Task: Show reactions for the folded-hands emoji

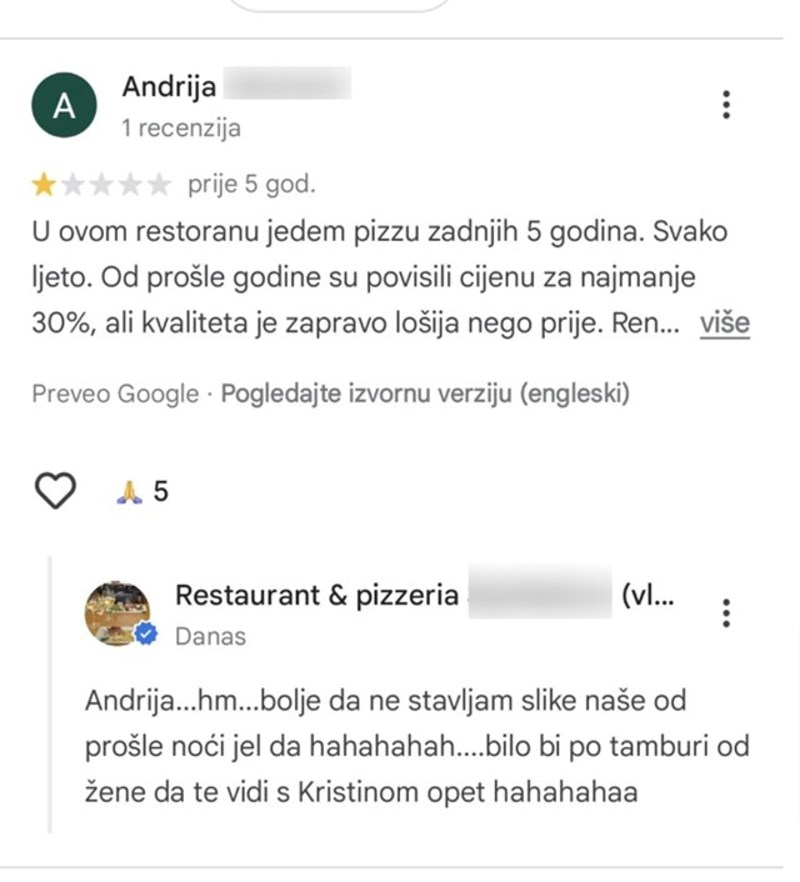Action: tap(143, 491)
